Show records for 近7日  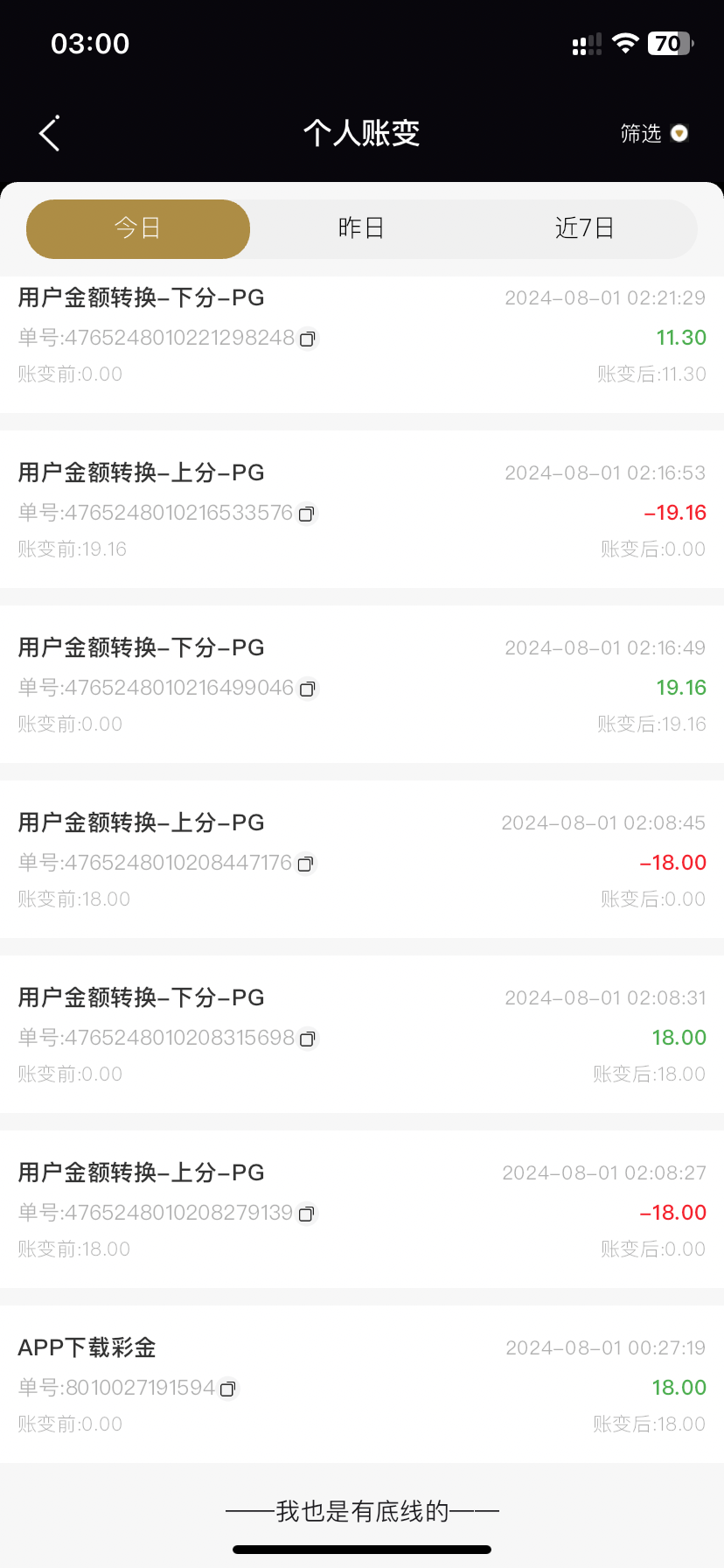(584, 228)
